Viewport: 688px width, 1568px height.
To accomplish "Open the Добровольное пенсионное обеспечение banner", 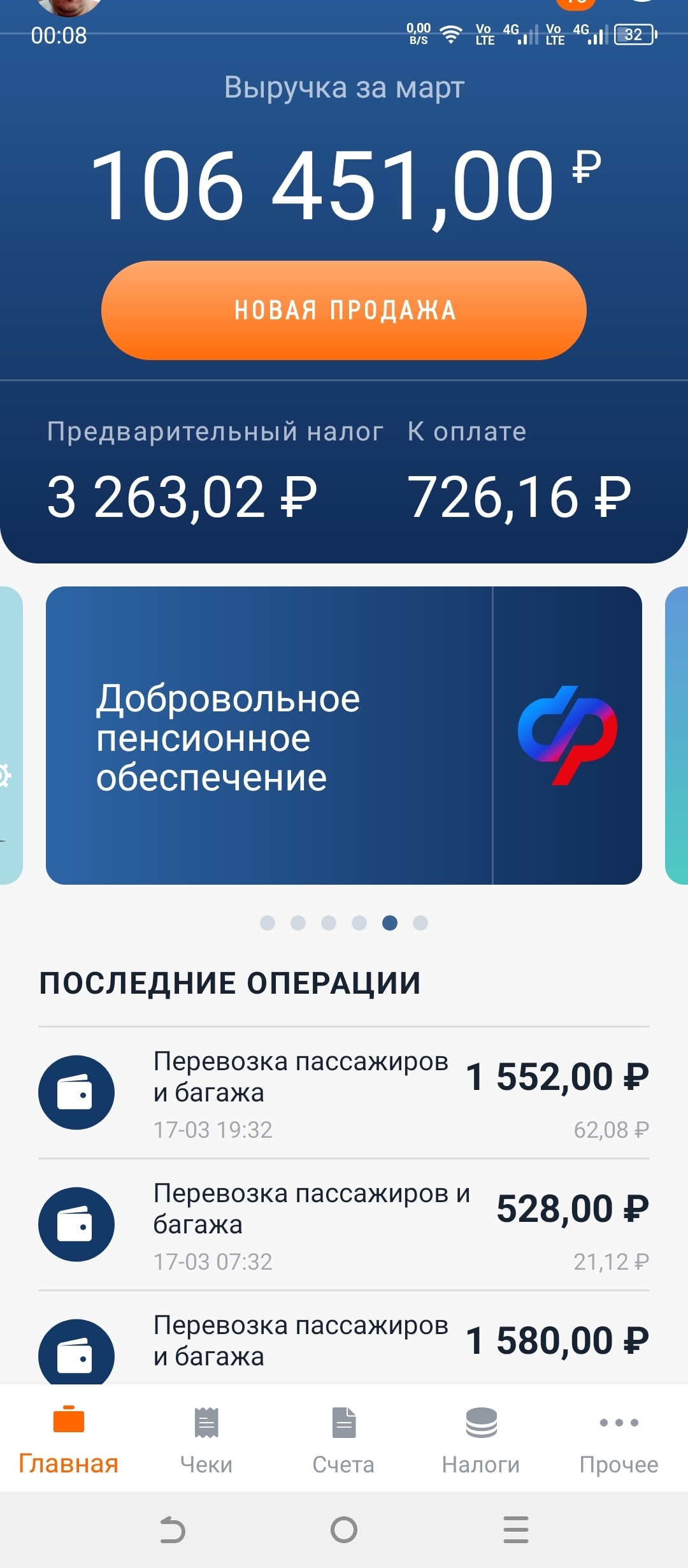I will (343, 735).
